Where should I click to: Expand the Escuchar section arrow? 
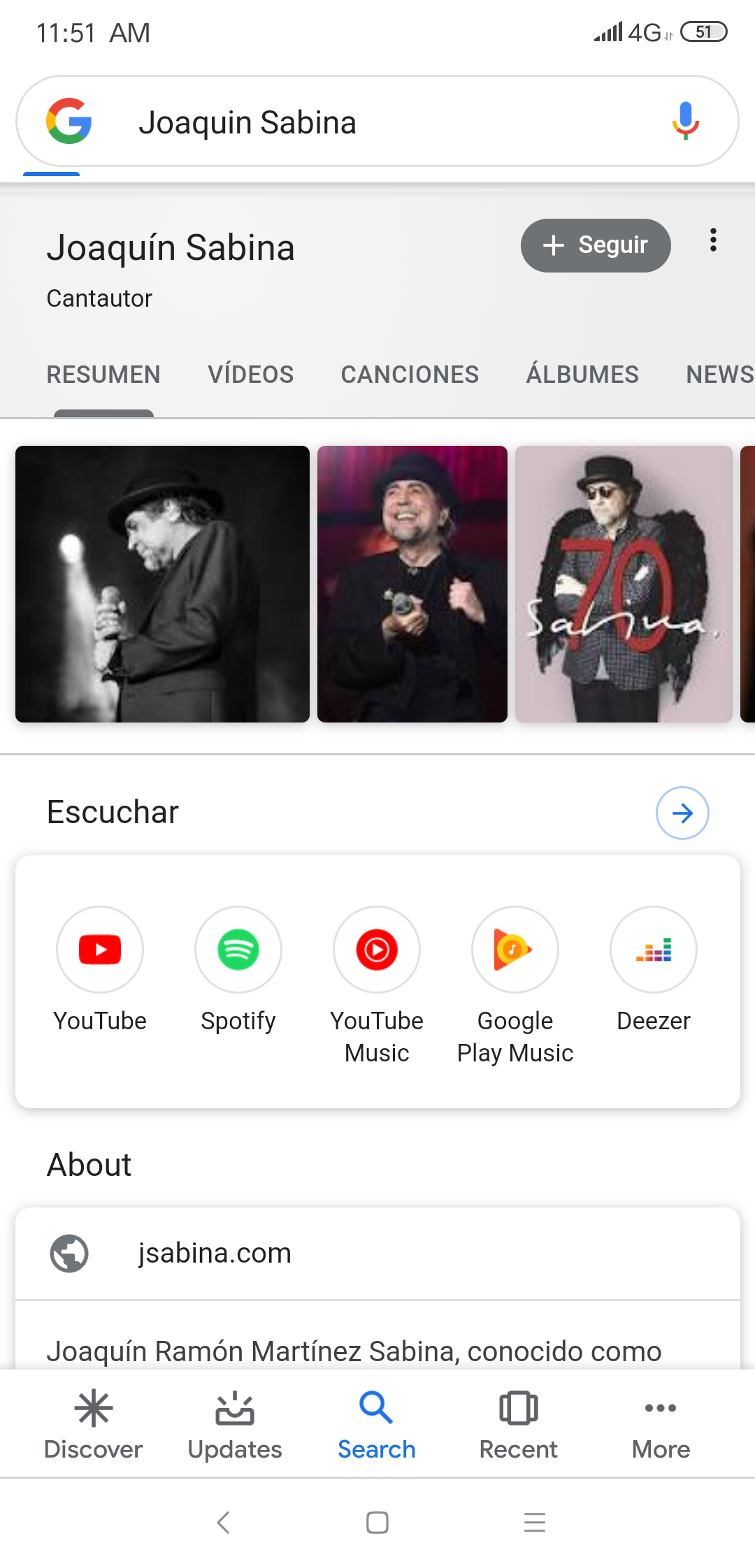click(x=682, y=813)
